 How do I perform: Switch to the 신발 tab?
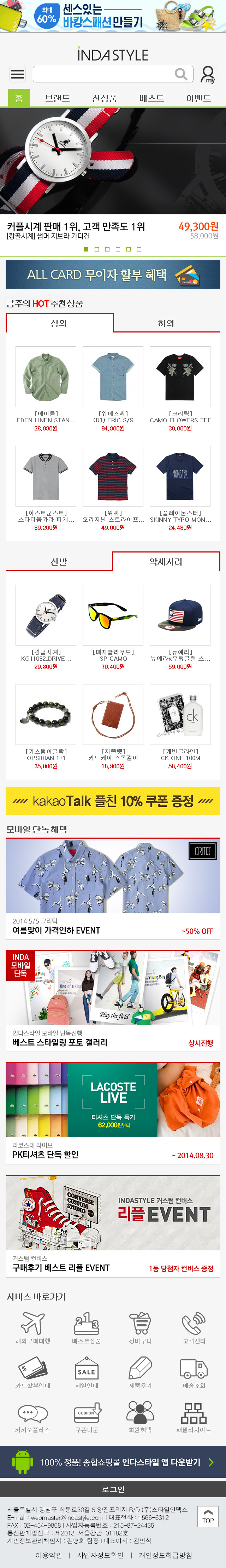(x=59, y=561)
